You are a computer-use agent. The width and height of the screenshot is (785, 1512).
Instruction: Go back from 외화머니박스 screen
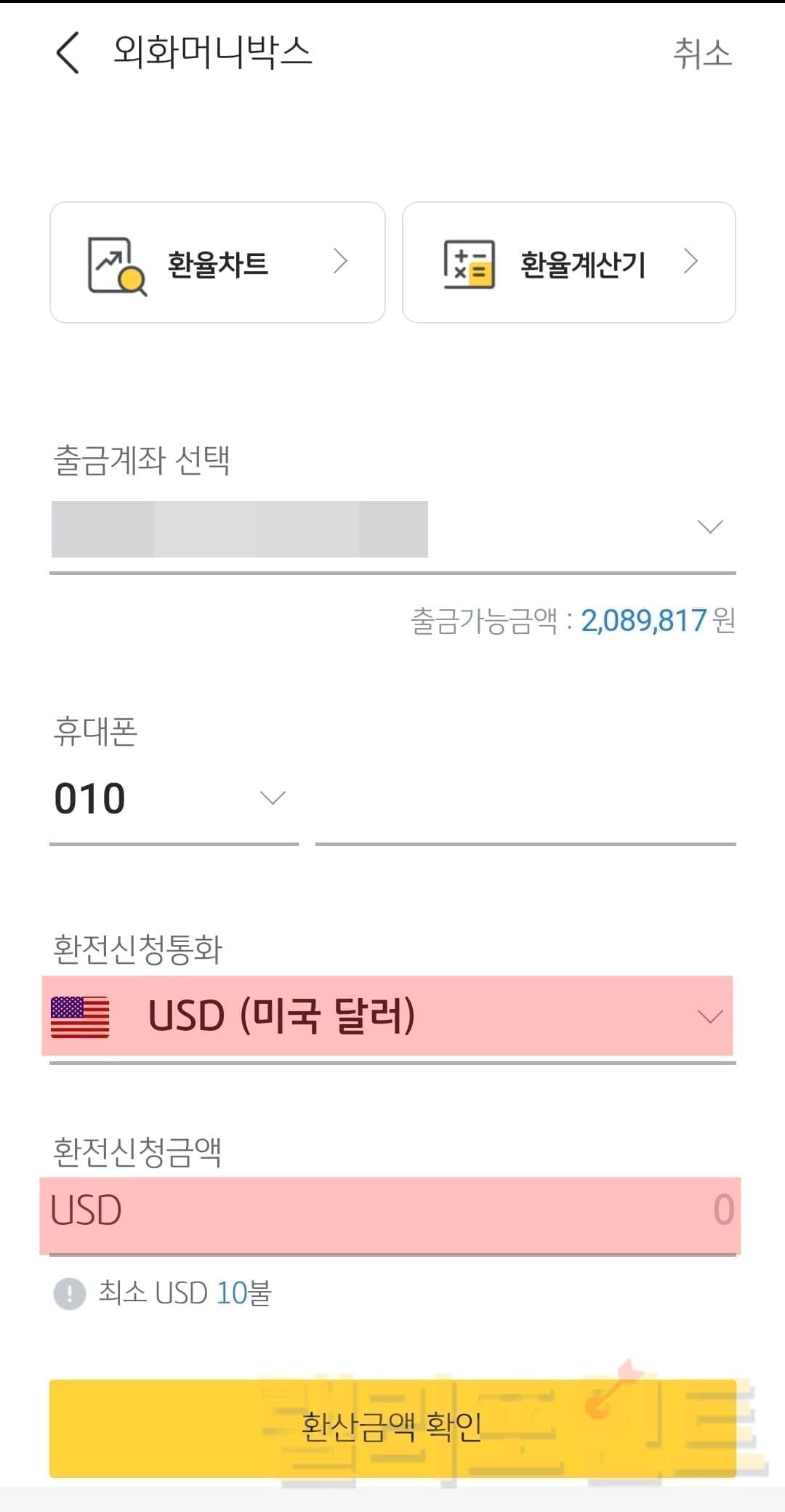[68, 53]
